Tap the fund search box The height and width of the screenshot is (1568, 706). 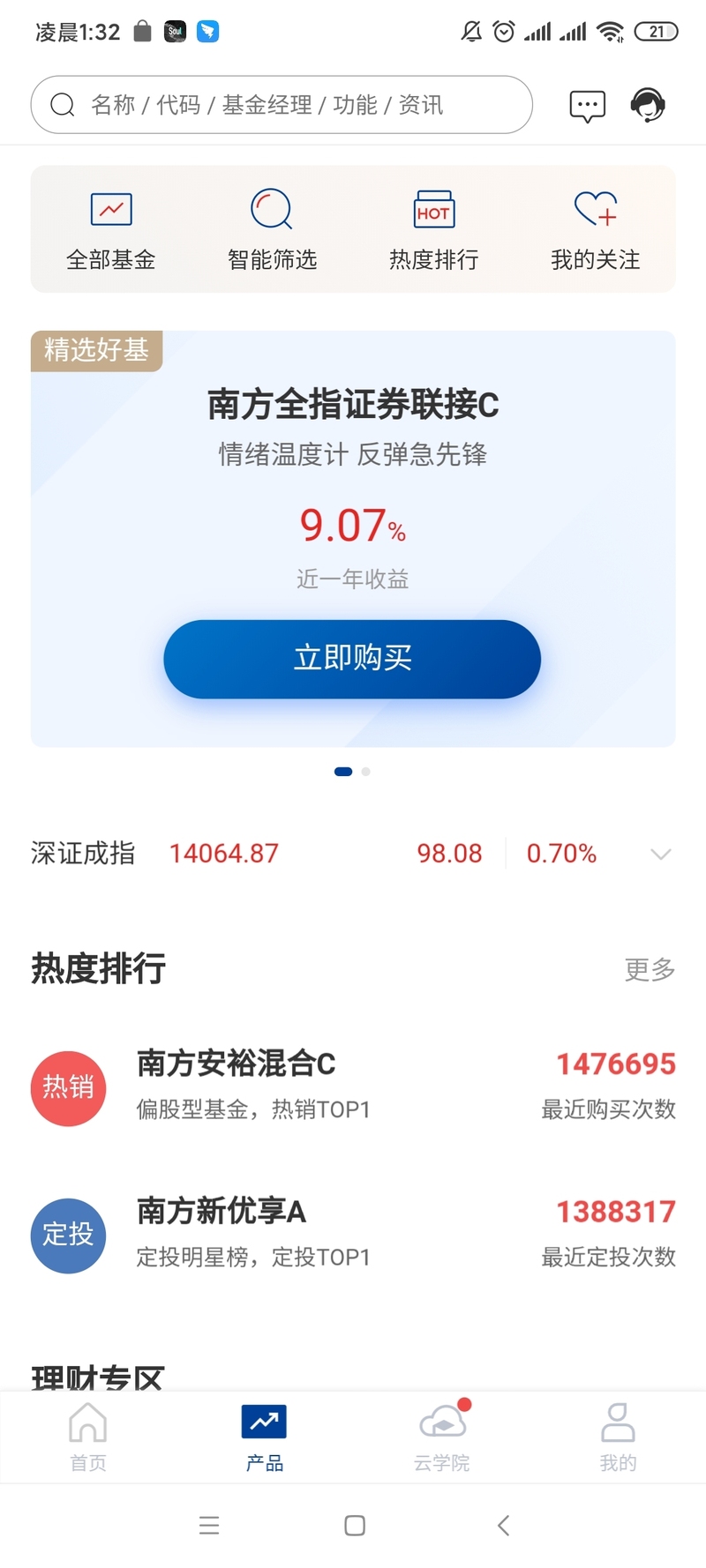pyautogui.click(x=281, y=105)
